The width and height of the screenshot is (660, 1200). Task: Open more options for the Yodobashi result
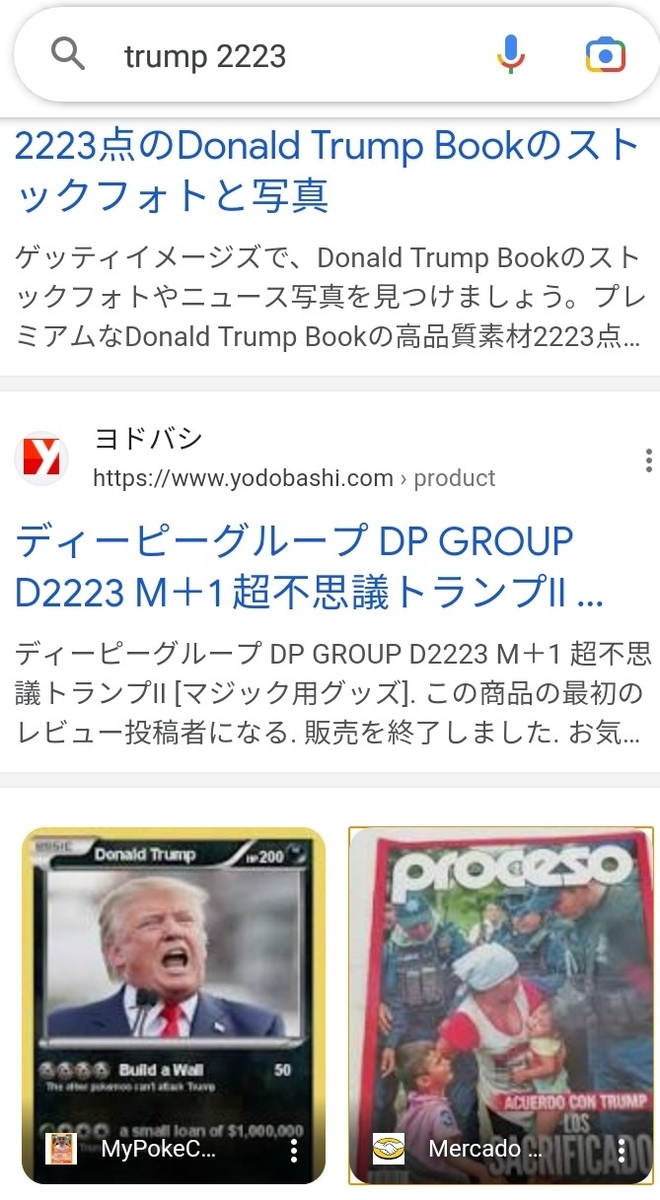point(649,459)
